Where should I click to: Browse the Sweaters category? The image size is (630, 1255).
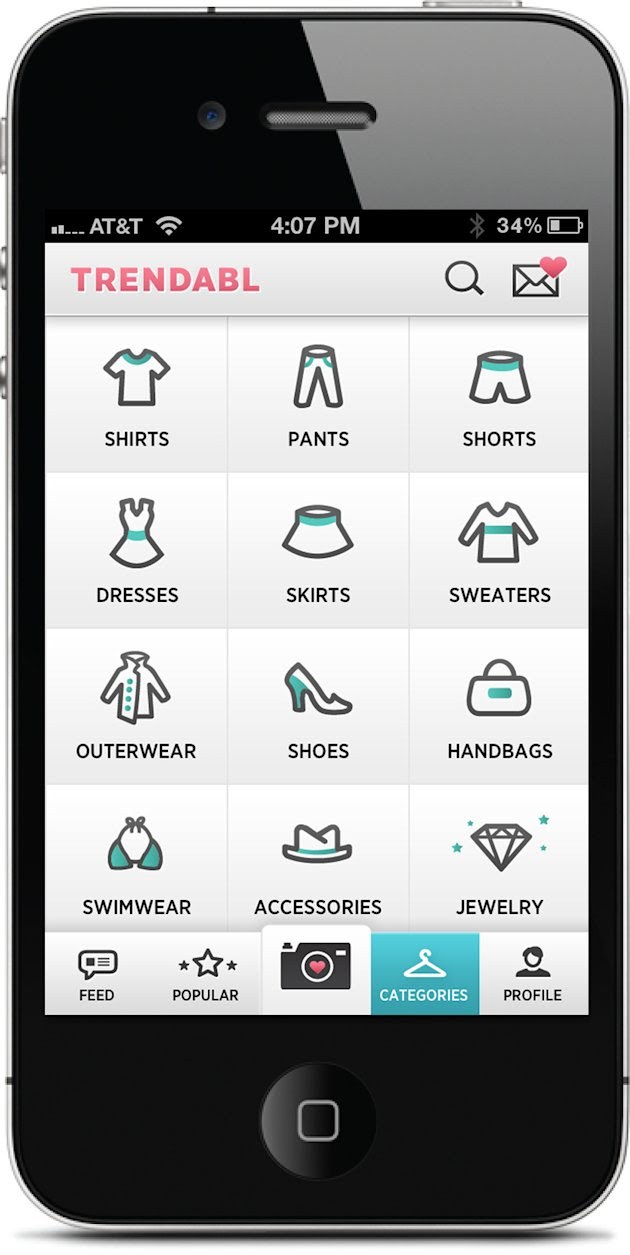[x=499, y=552]
